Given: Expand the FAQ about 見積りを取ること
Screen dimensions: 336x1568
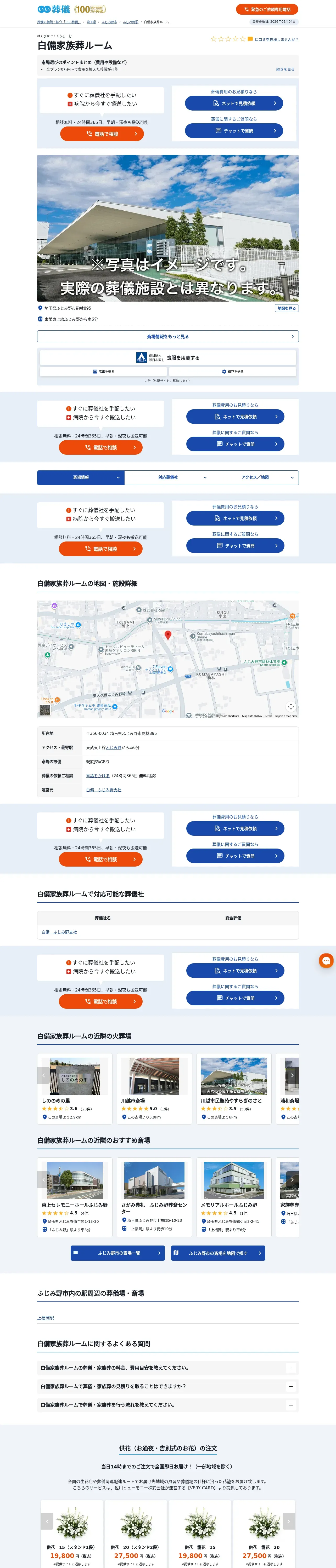Looking at the screenshot, I should click(168, 1386).
